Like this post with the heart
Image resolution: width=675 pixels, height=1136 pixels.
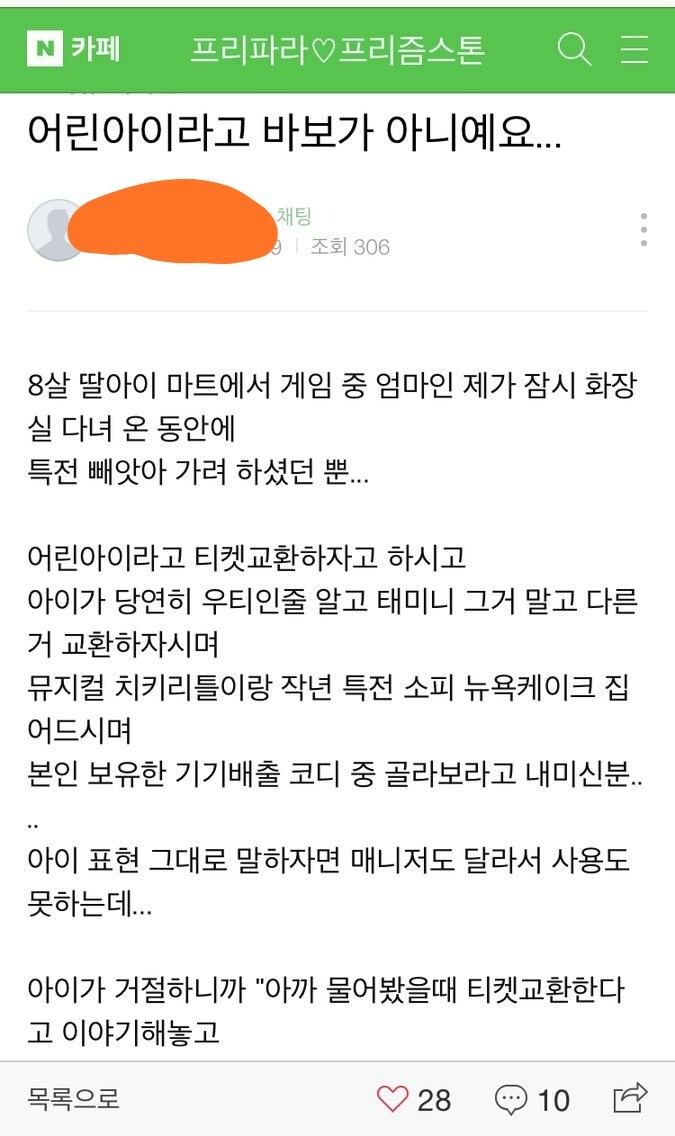tap(393, 1099)
